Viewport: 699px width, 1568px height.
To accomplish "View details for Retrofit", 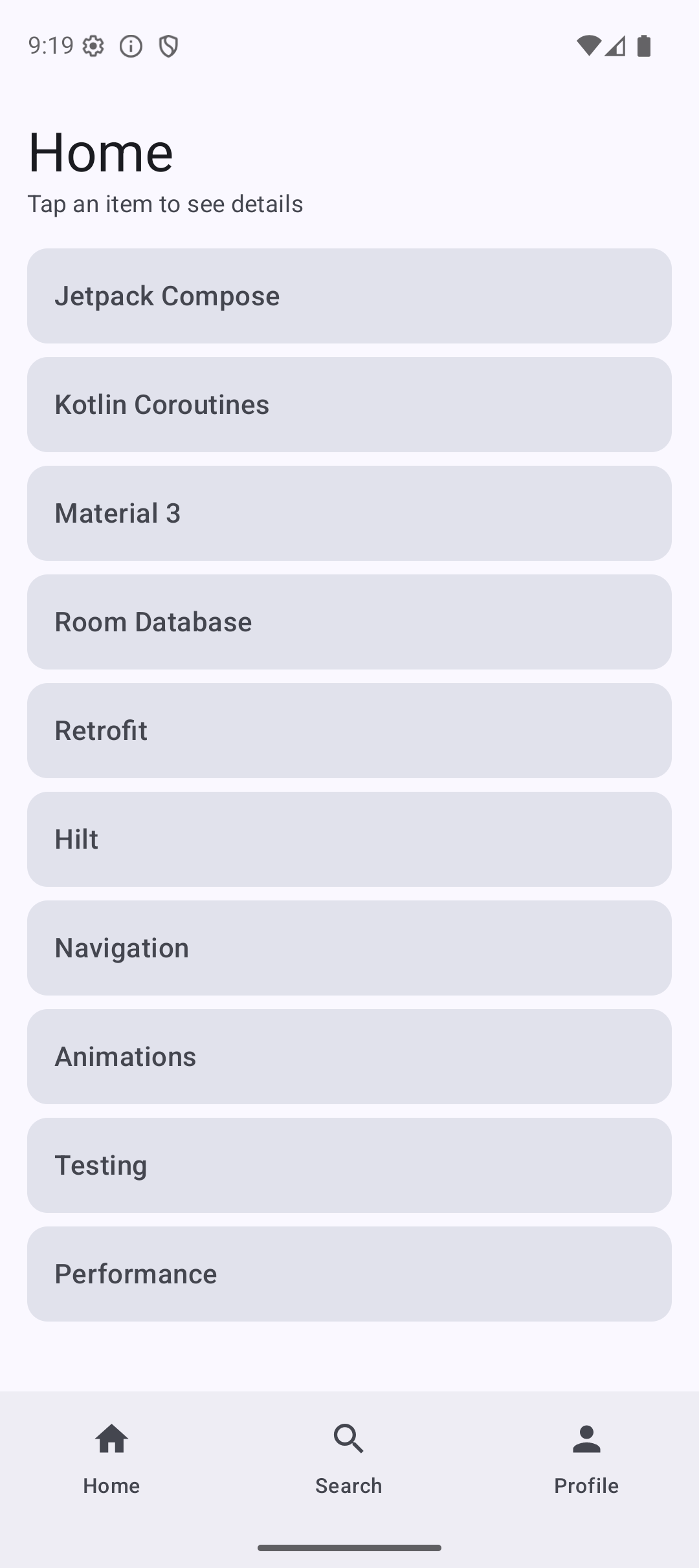I will 349,730.
